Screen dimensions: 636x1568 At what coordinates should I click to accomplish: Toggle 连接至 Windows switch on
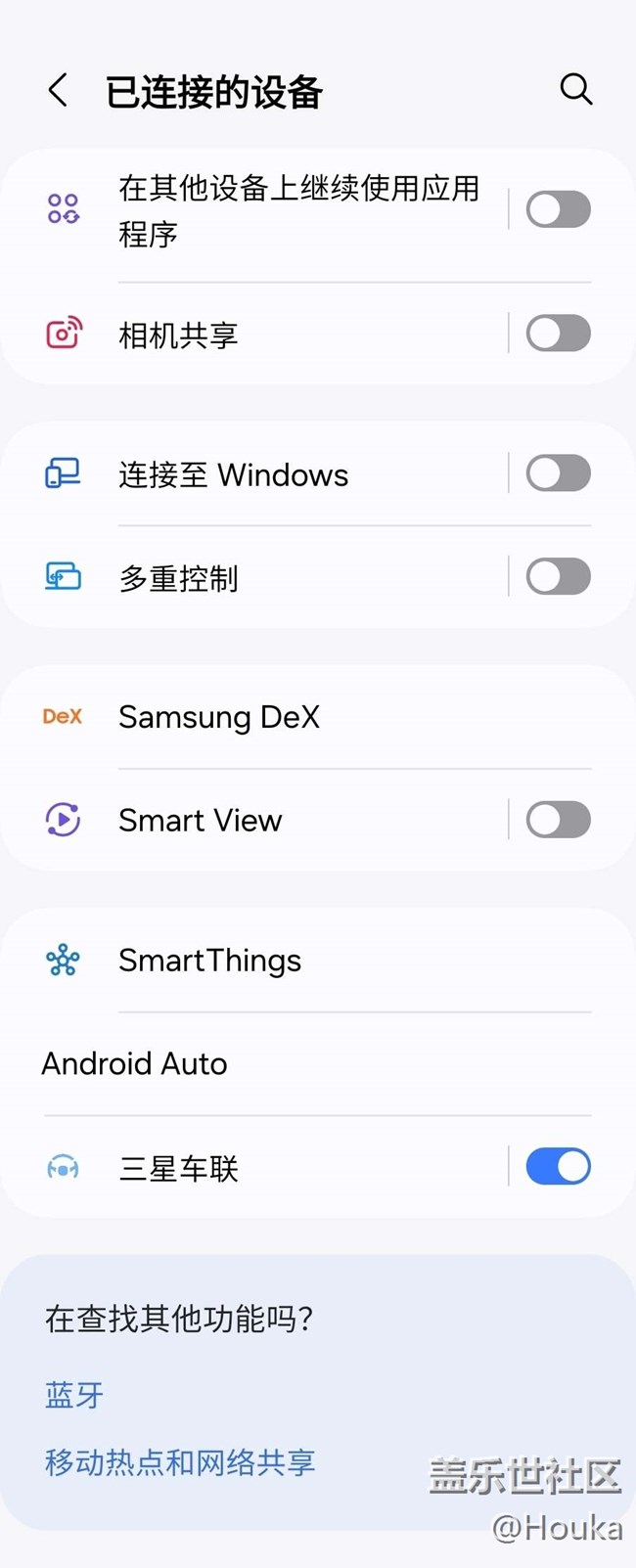(558, 473)
